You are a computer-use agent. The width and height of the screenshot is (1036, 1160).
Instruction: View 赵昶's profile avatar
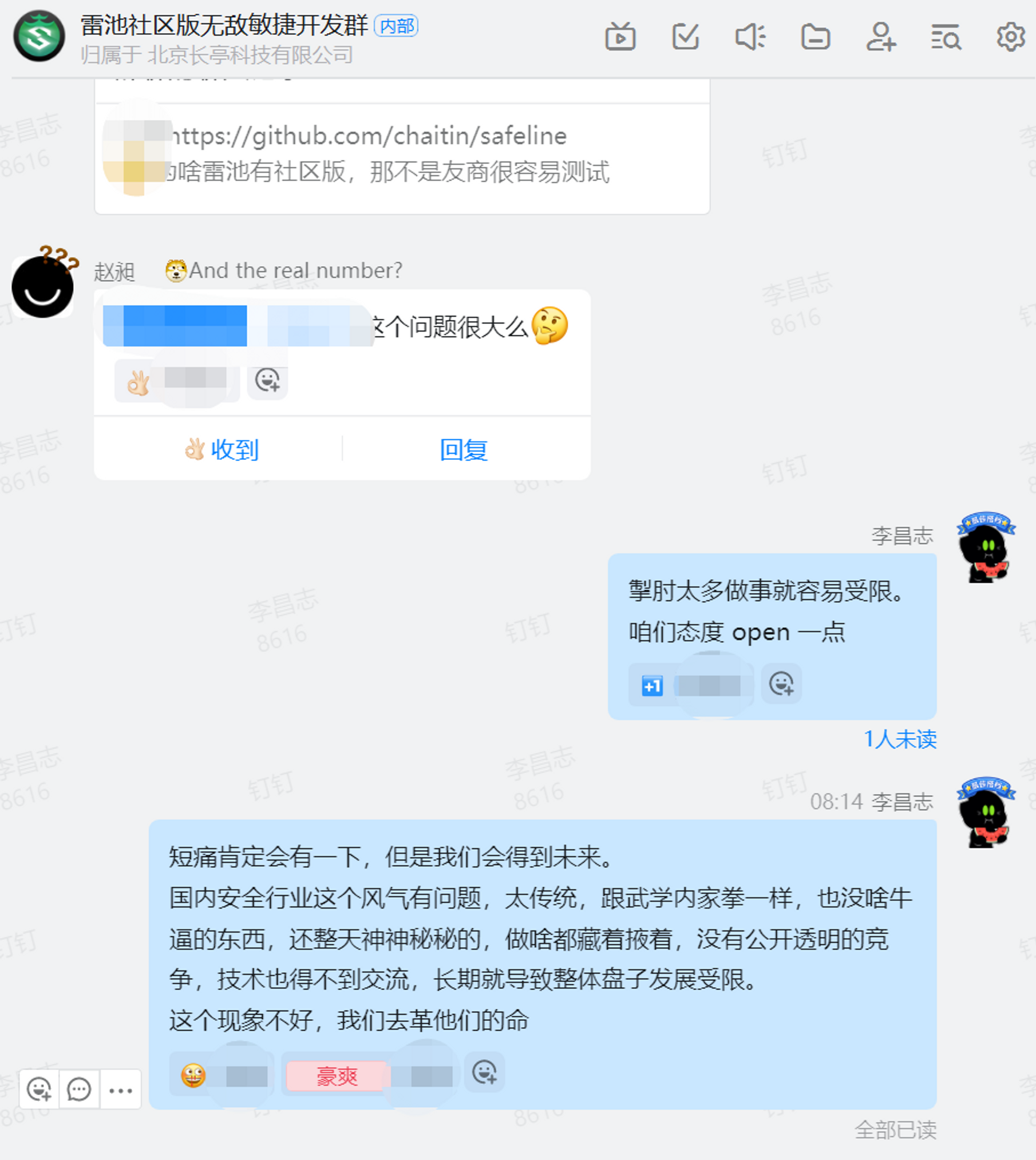coord(42,286)
